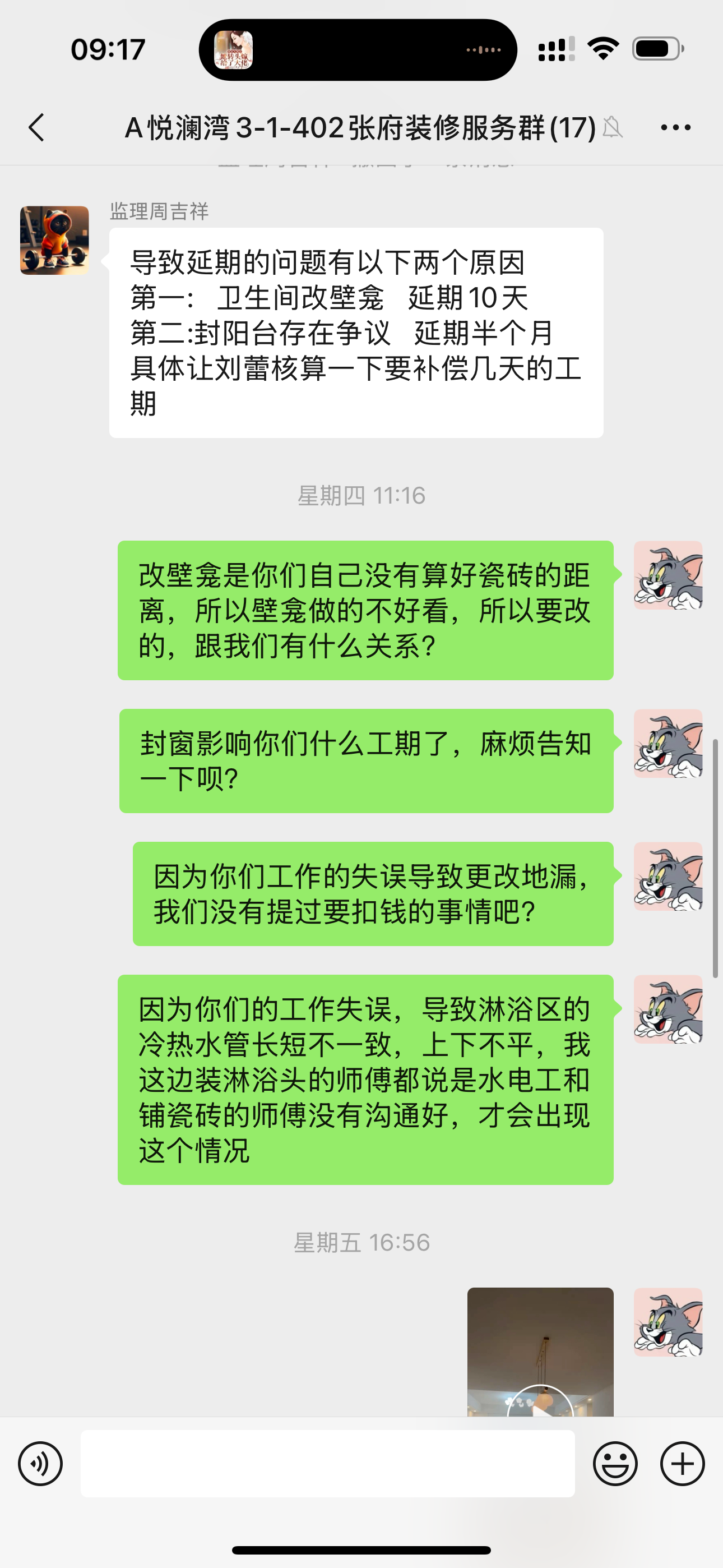
Task: Open the emoji sticker panel
Action: [615, 1463]
